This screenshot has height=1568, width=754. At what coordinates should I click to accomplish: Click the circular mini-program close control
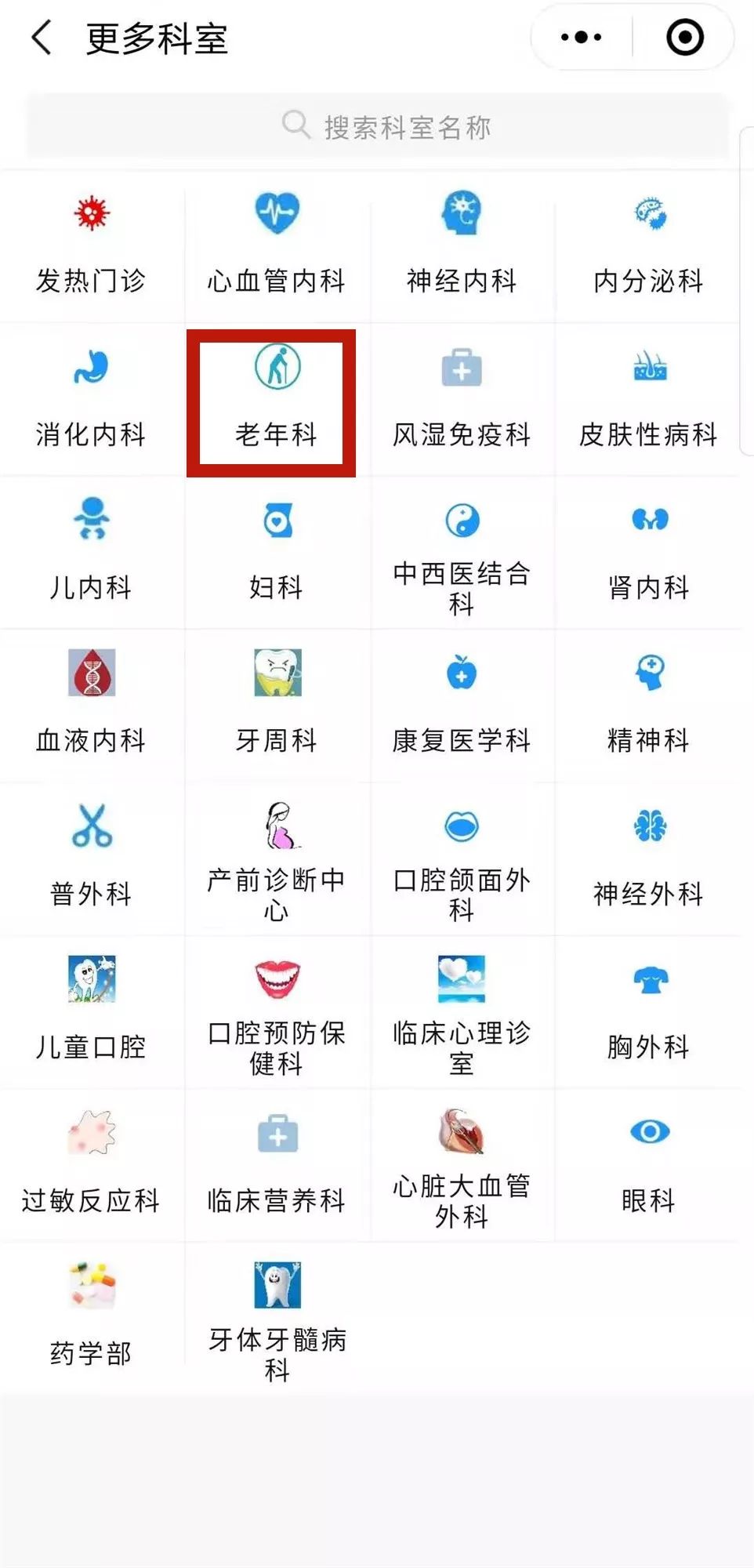pyautogui.click(x=683, y=36)
